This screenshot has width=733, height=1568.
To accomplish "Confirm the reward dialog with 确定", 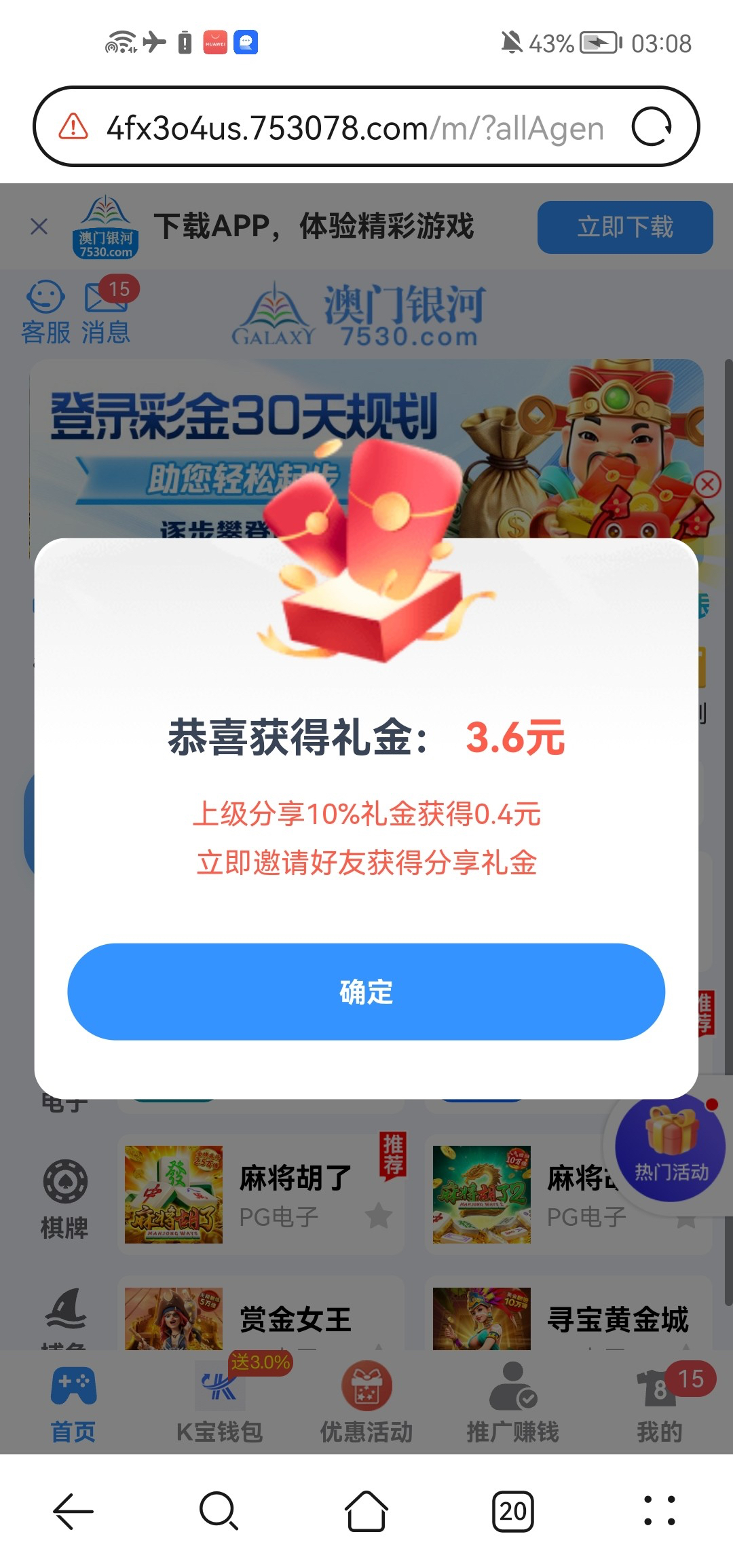I will click(366, 992).
